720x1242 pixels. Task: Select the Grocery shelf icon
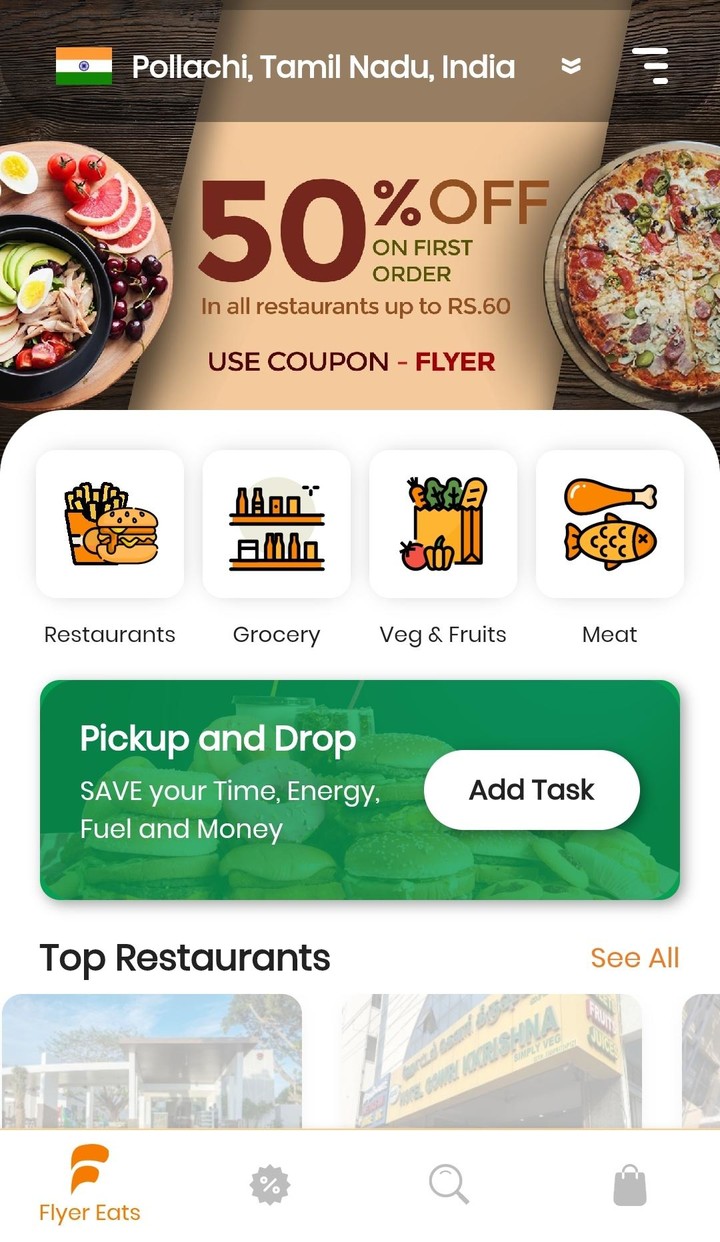tap(276, 523)
